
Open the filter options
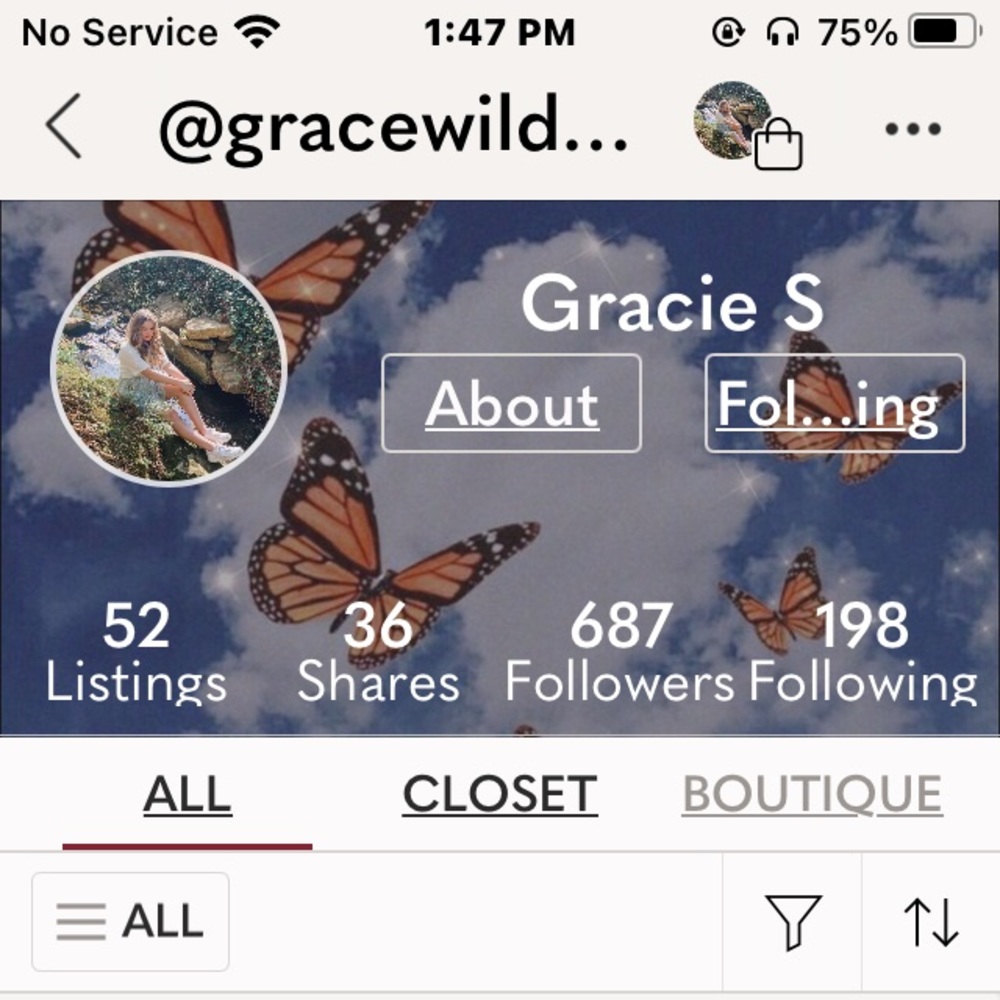click(793, 921)
